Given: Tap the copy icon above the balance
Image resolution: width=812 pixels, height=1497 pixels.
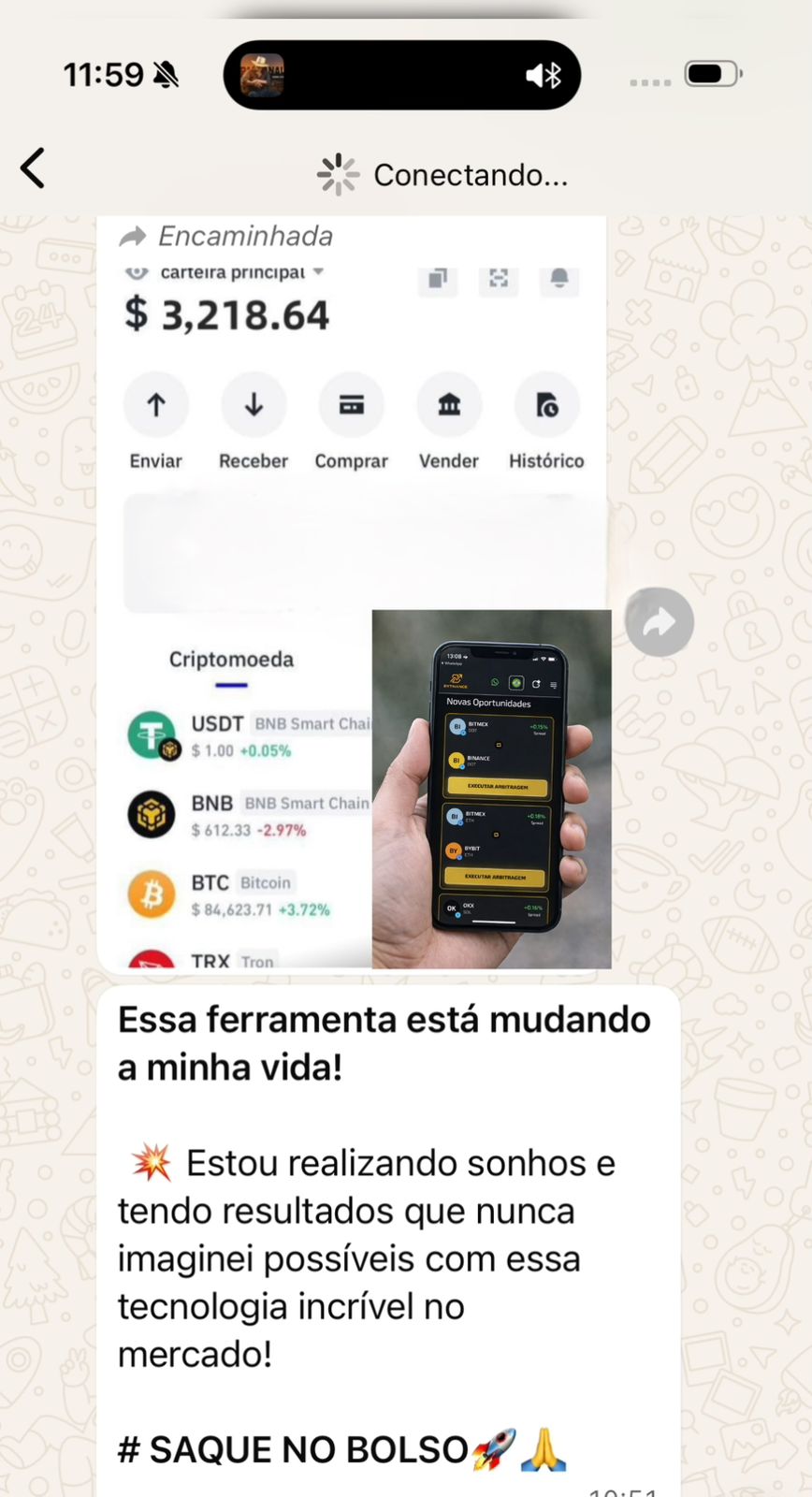Looking at the screenshot, I should click(437, 281).
